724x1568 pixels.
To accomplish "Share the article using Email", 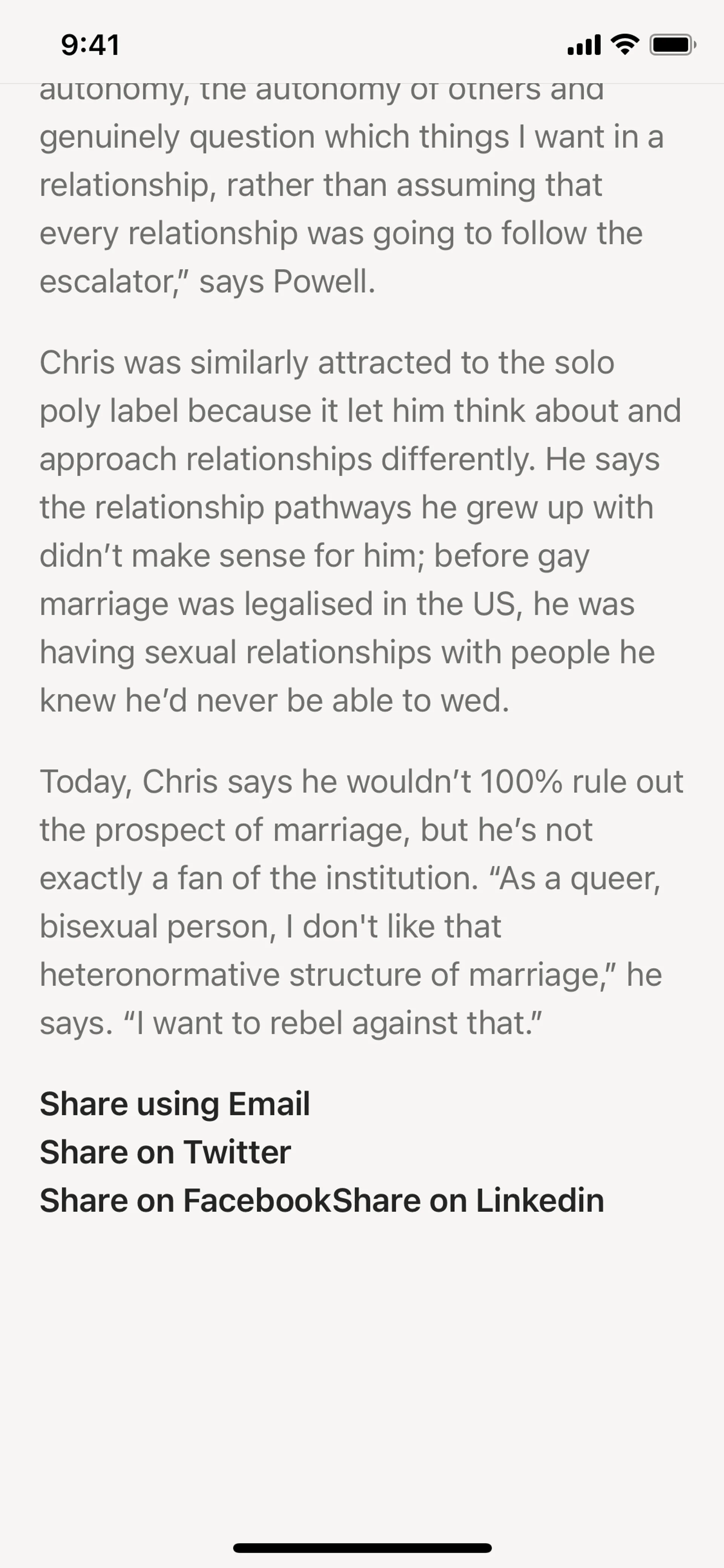I will coord(175,1104).
